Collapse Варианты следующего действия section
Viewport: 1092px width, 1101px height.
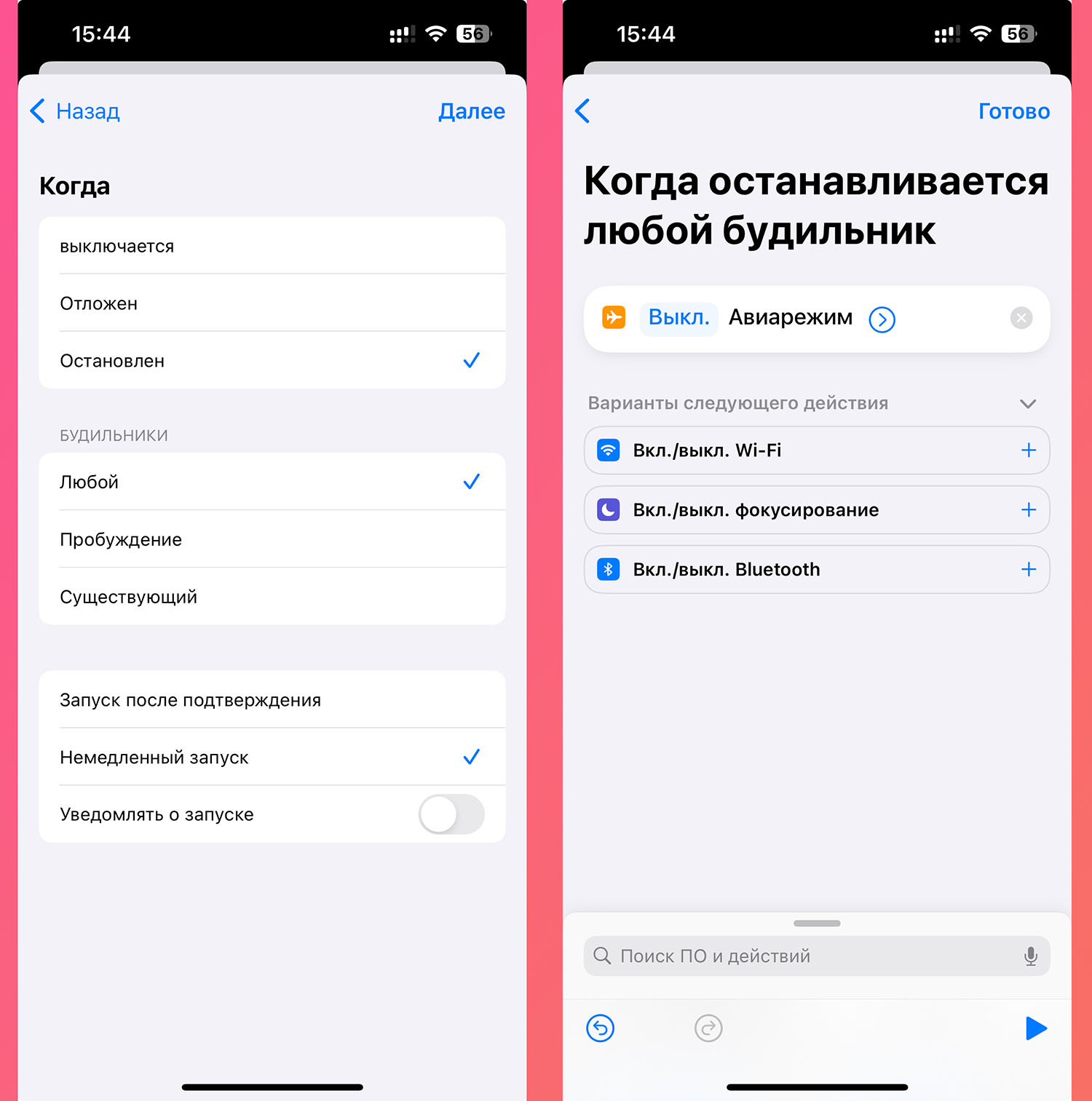coord(1028,404)
